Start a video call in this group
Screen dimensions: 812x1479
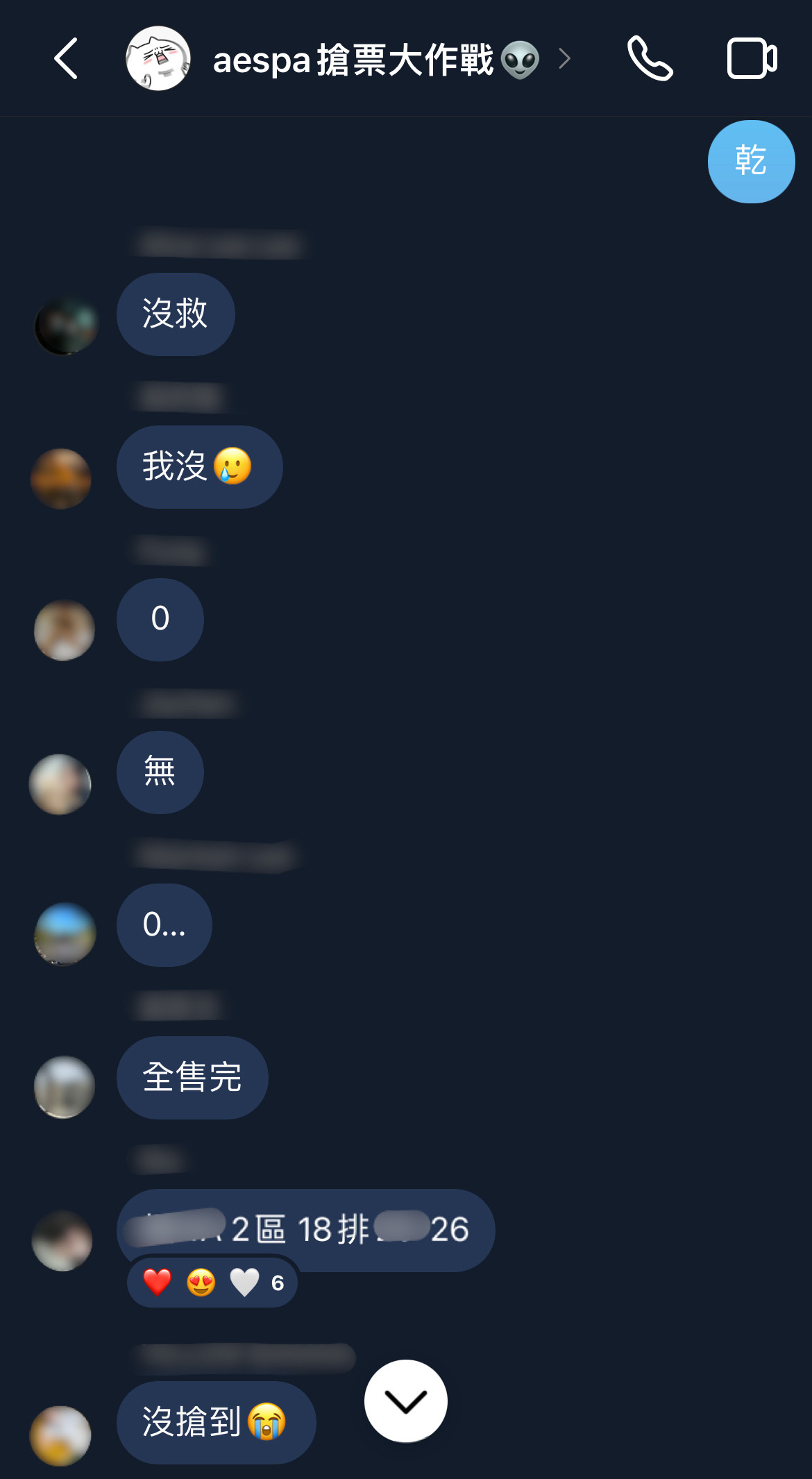point(752,59)
